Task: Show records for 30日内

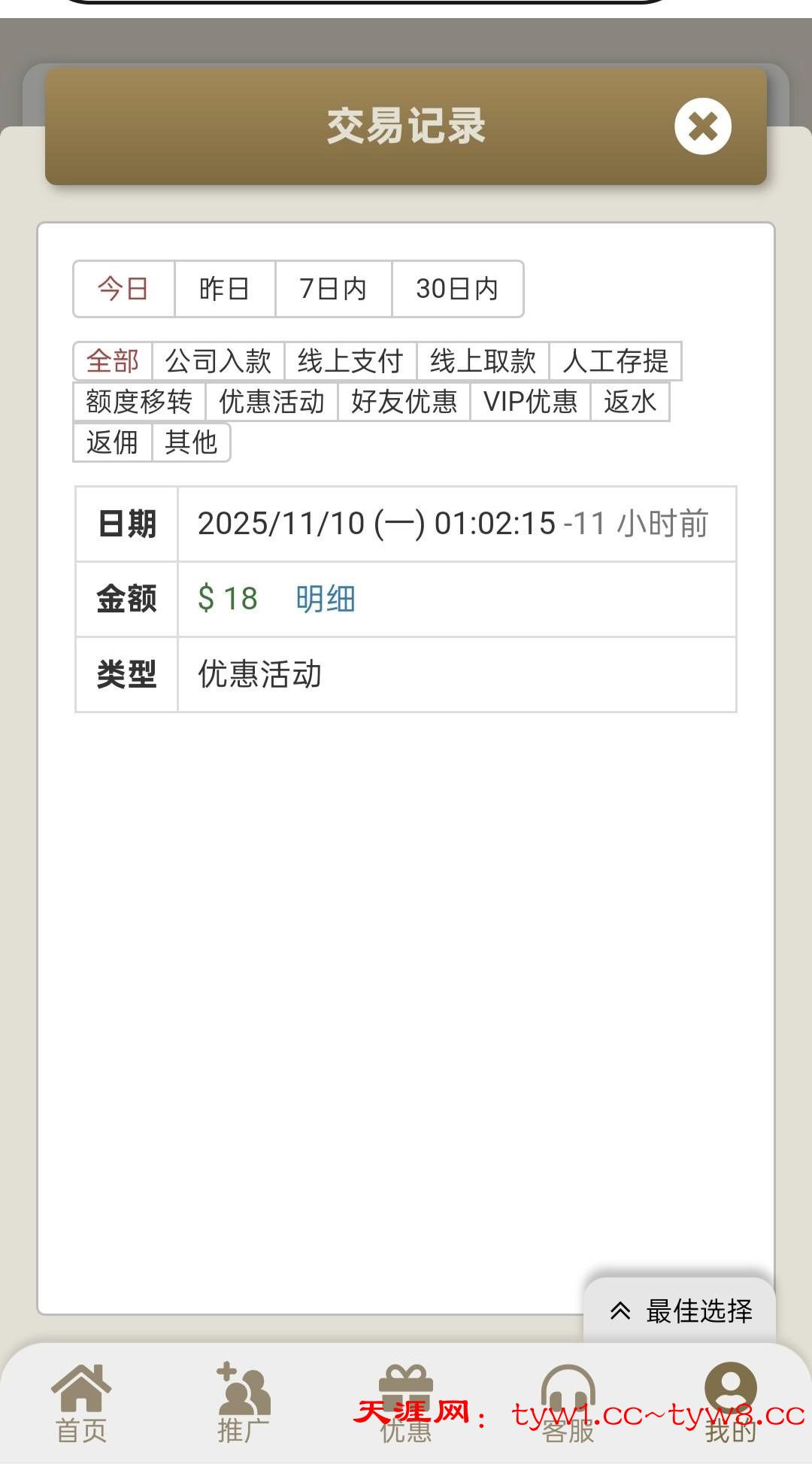Action: click(456, 289)
